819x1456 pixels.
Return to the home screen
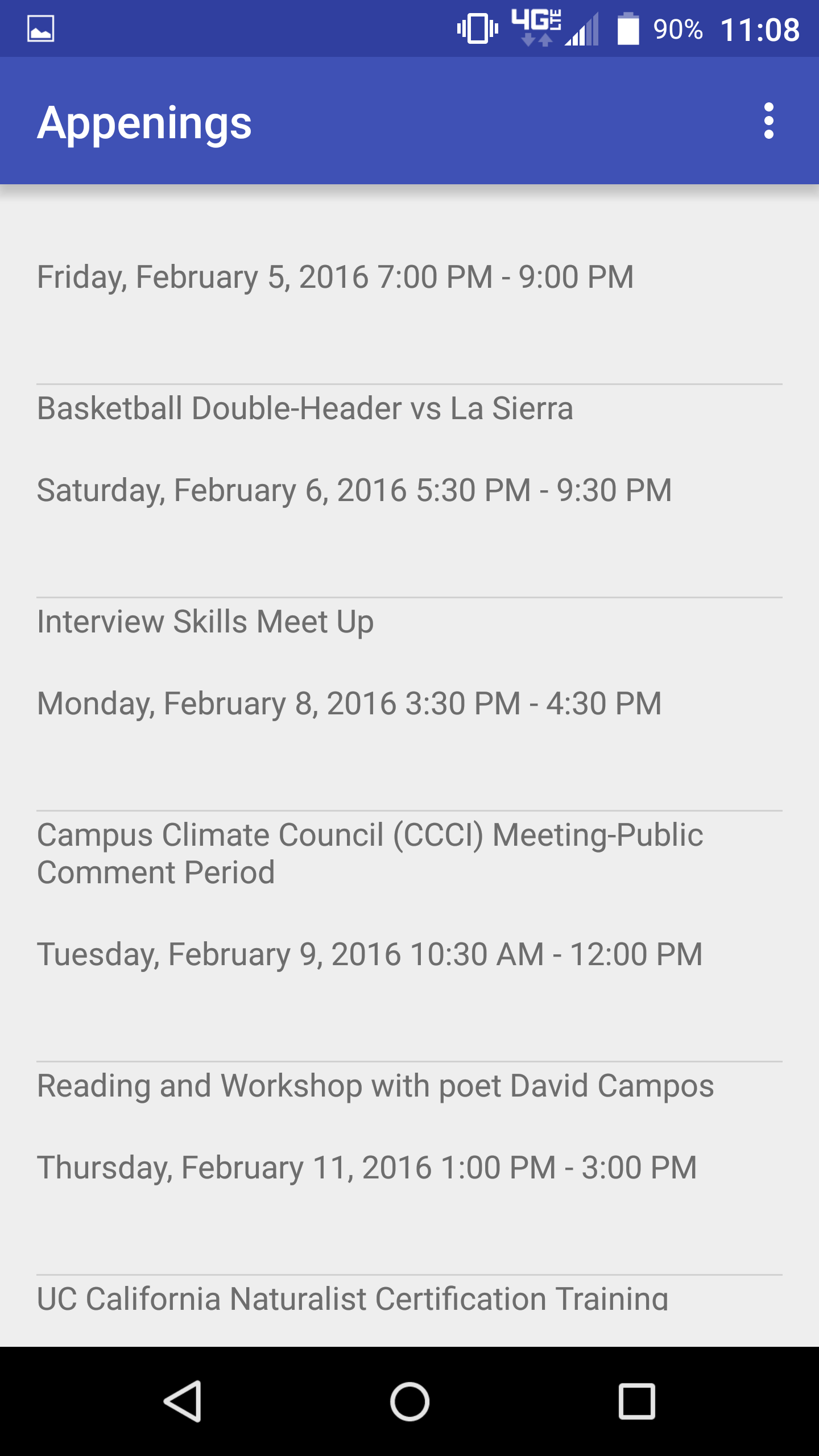(x=409, y=1401)
